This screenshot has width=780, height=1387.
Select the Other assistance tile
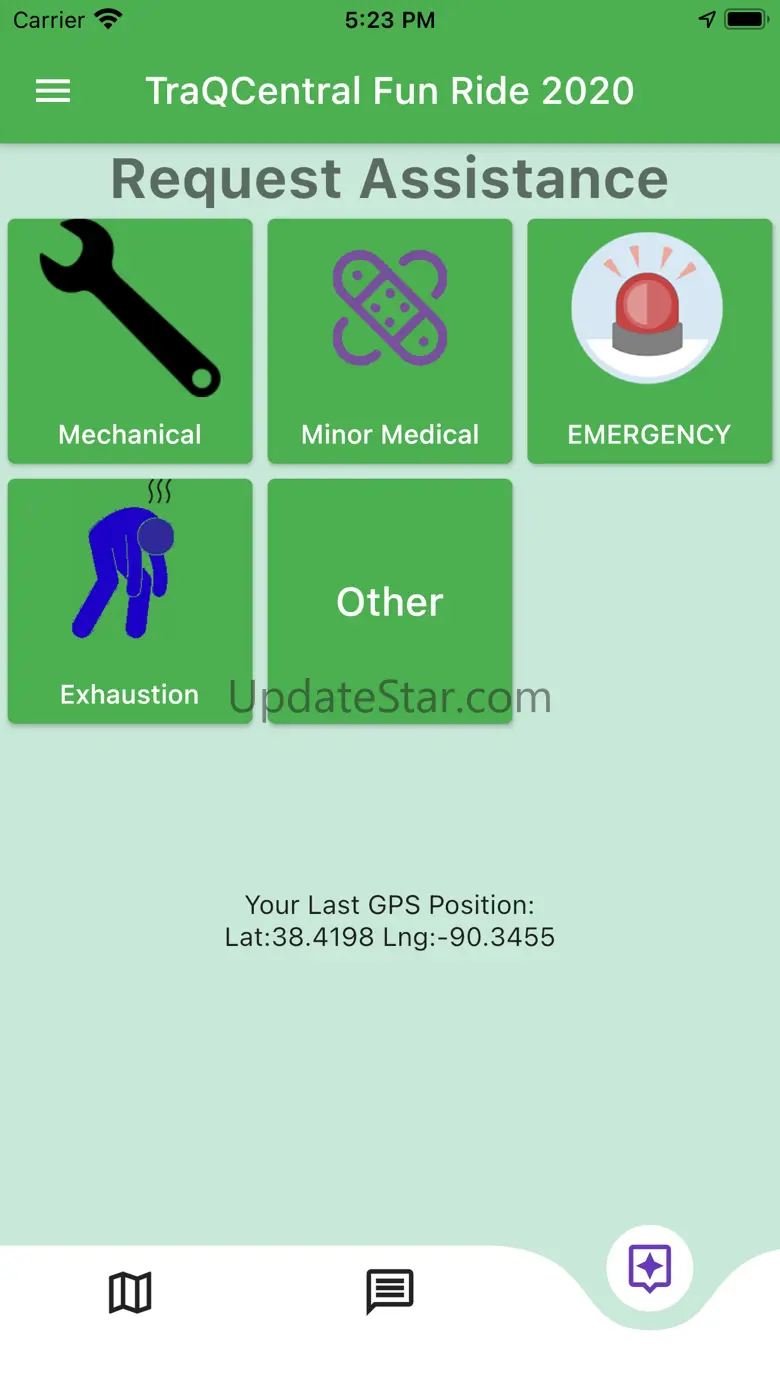pos(390,600)
